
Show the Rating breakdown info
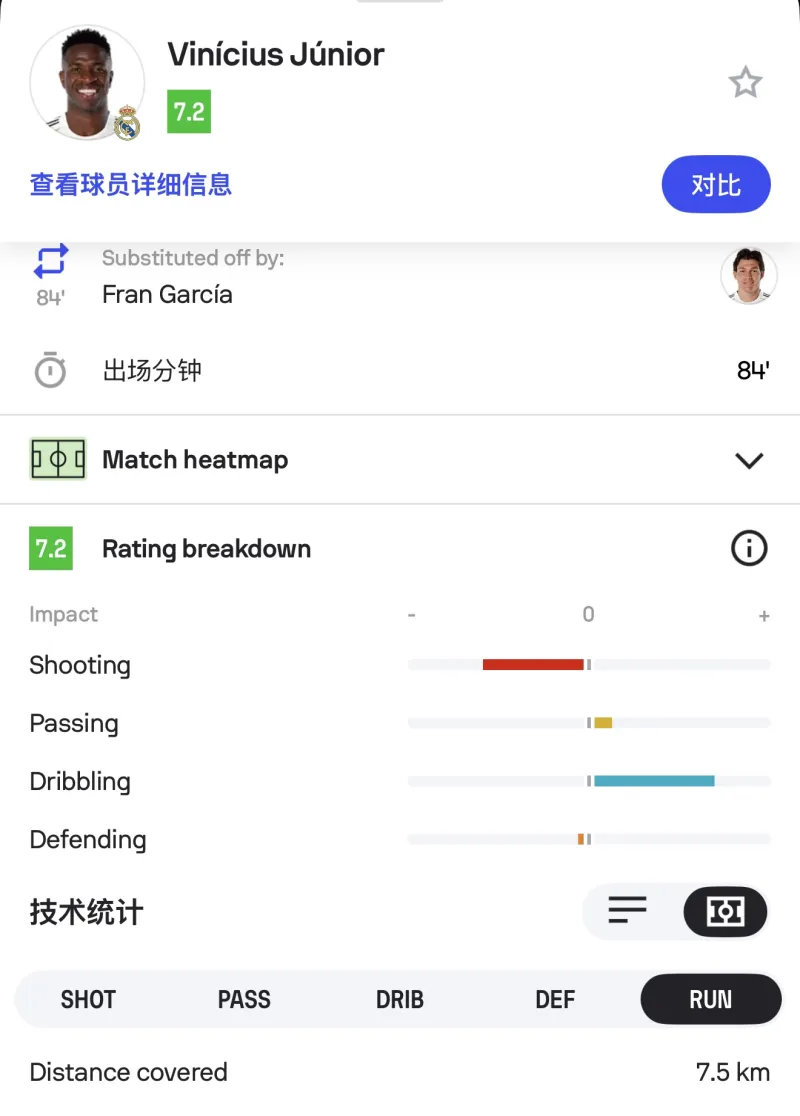click(749, 548)
